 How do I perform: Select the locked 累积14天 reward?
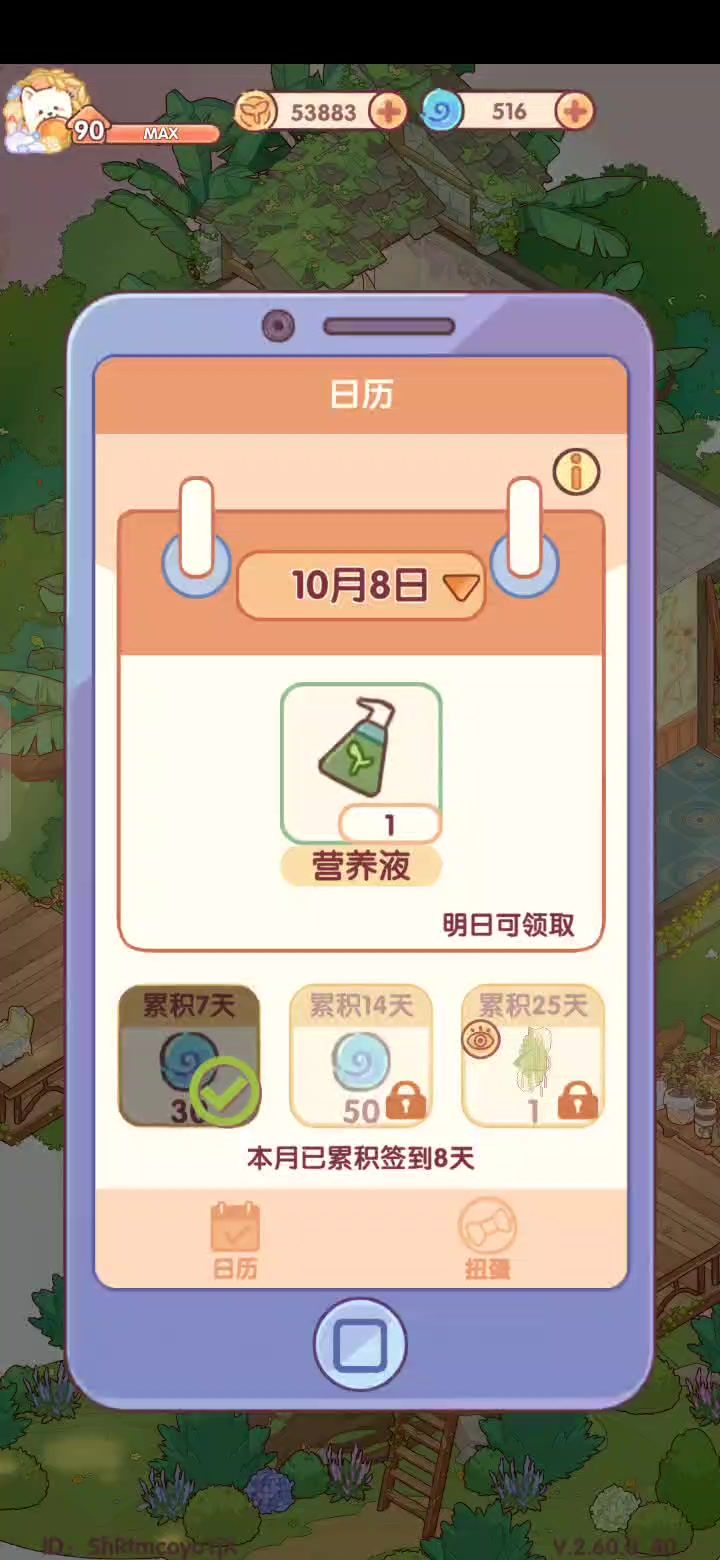(361, 1055)
